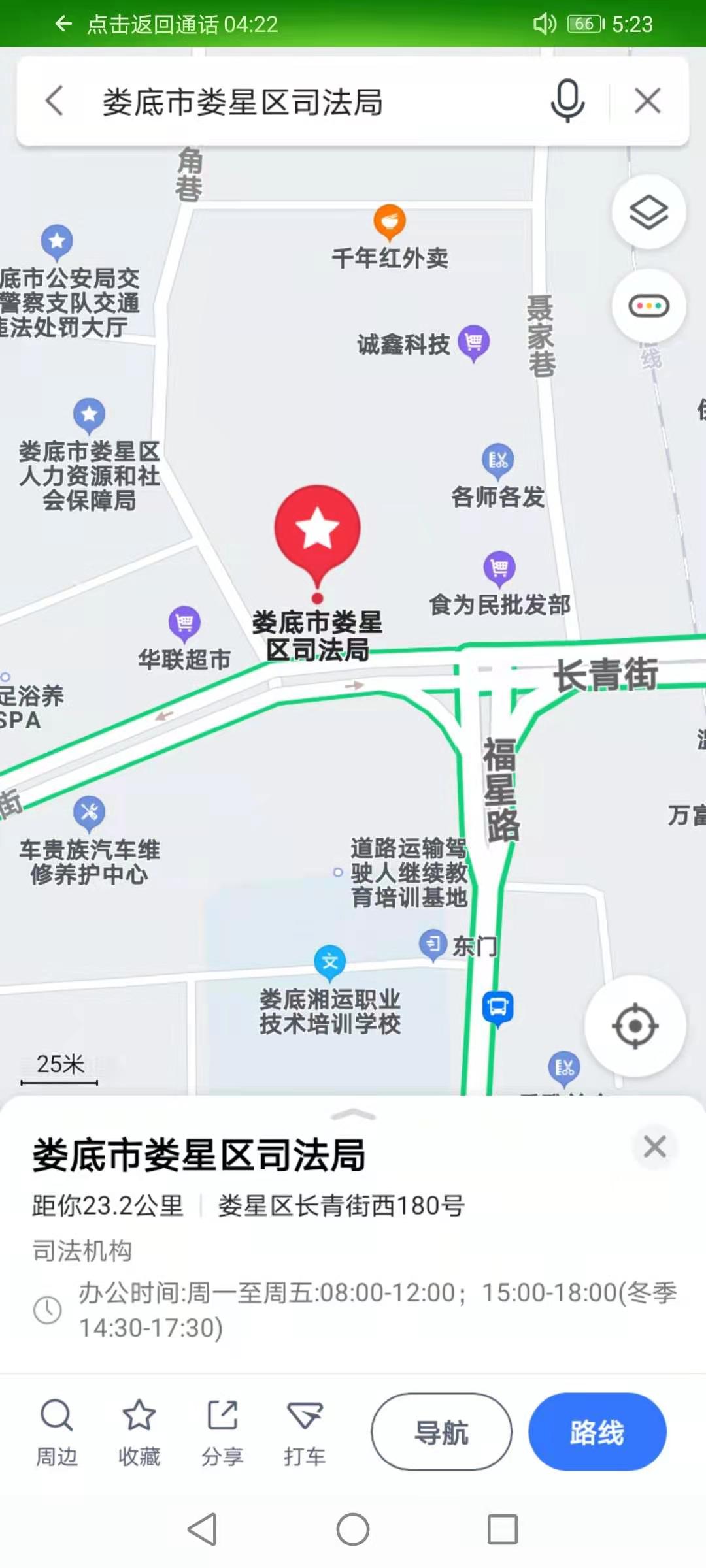The image size is (706, 1568).
Task: Toggle the traffic conditions layer
Action: pos(648,306)
